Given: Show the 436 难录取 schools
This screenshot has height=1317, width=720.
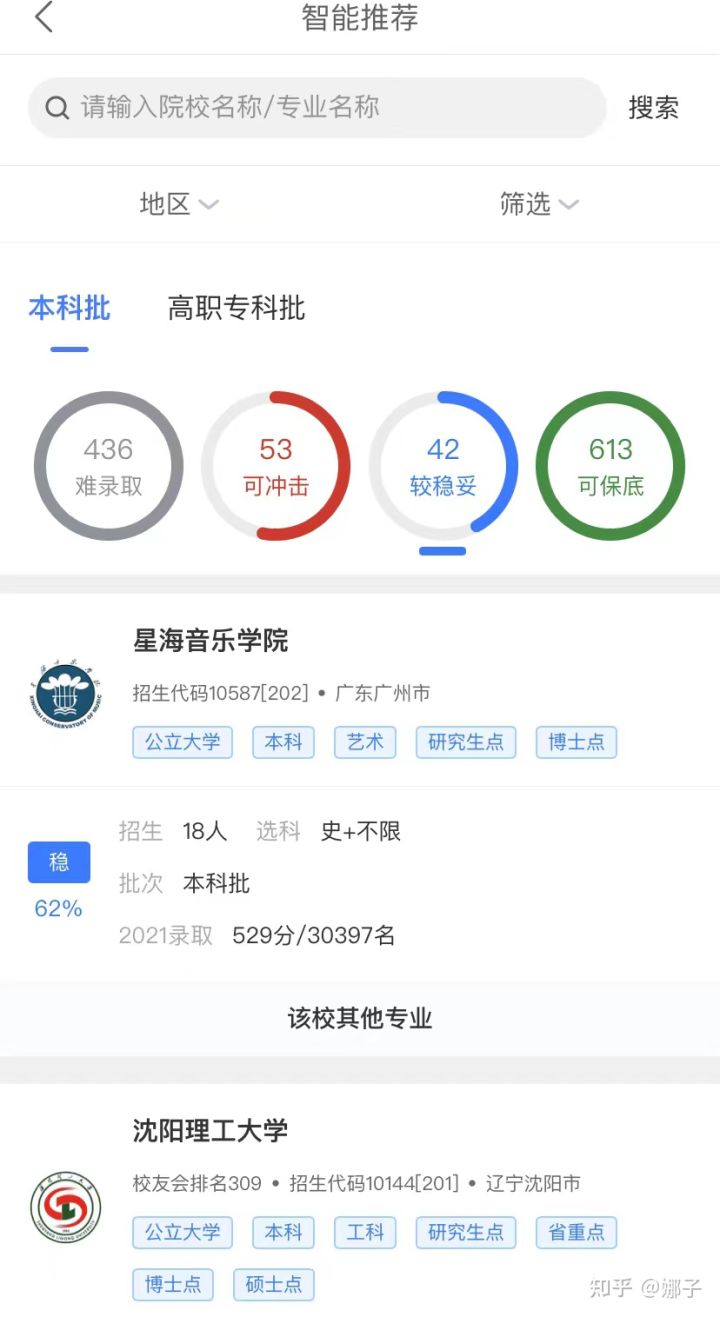Looking at the screenshot, I should click(x=109, y=466).
